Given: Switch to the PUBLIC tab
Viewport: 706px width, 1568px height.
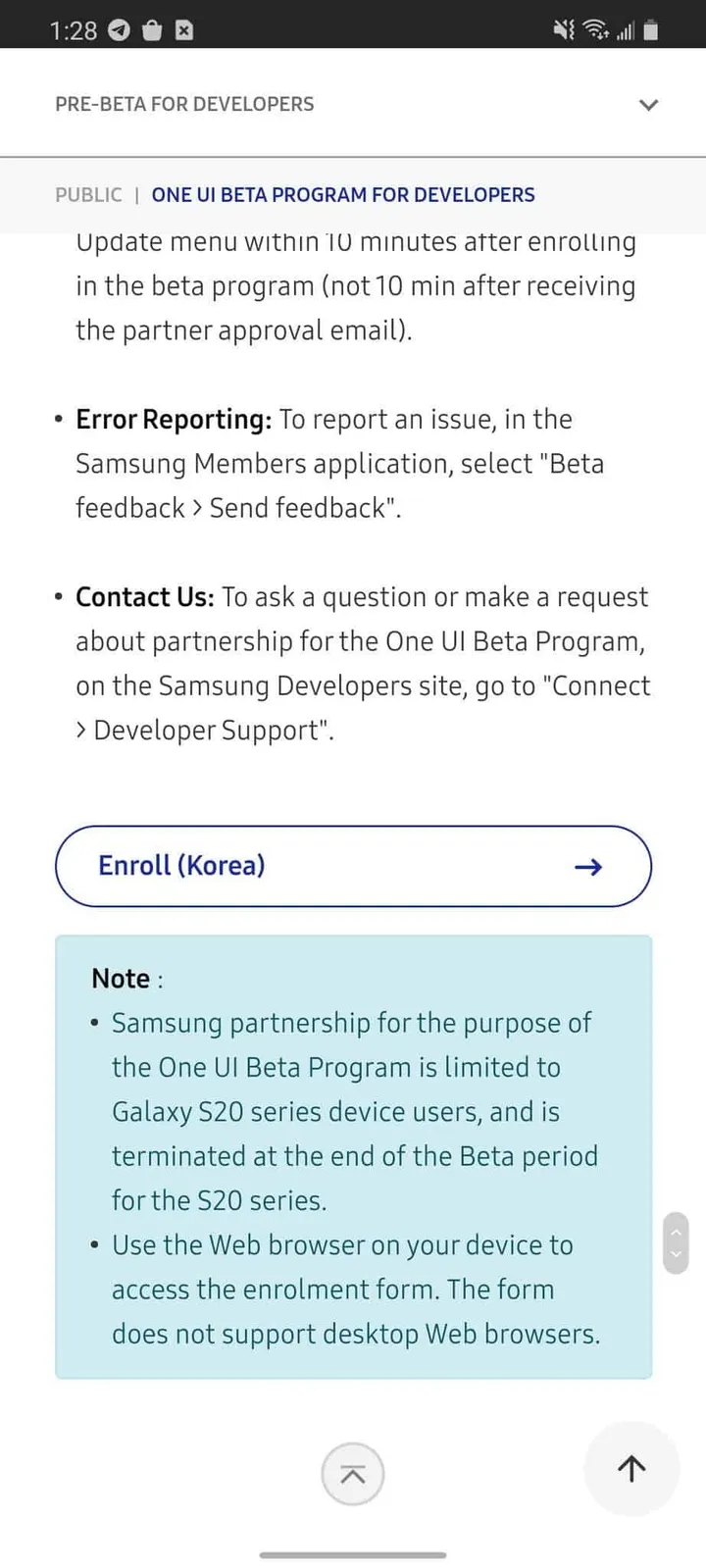Looking at the screenshot, I should click(x=87, y=195).
